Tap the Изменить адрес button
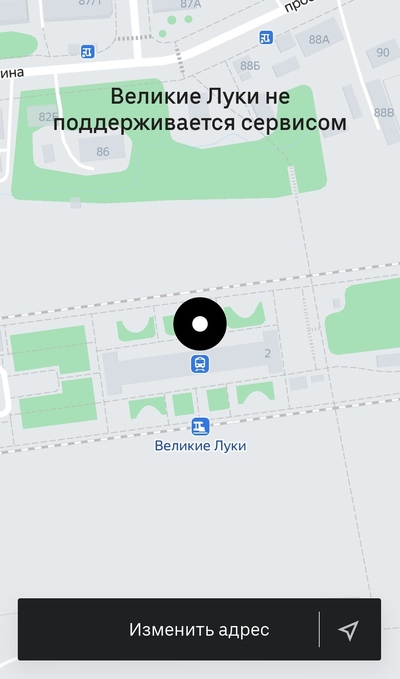 coord(168,629)
